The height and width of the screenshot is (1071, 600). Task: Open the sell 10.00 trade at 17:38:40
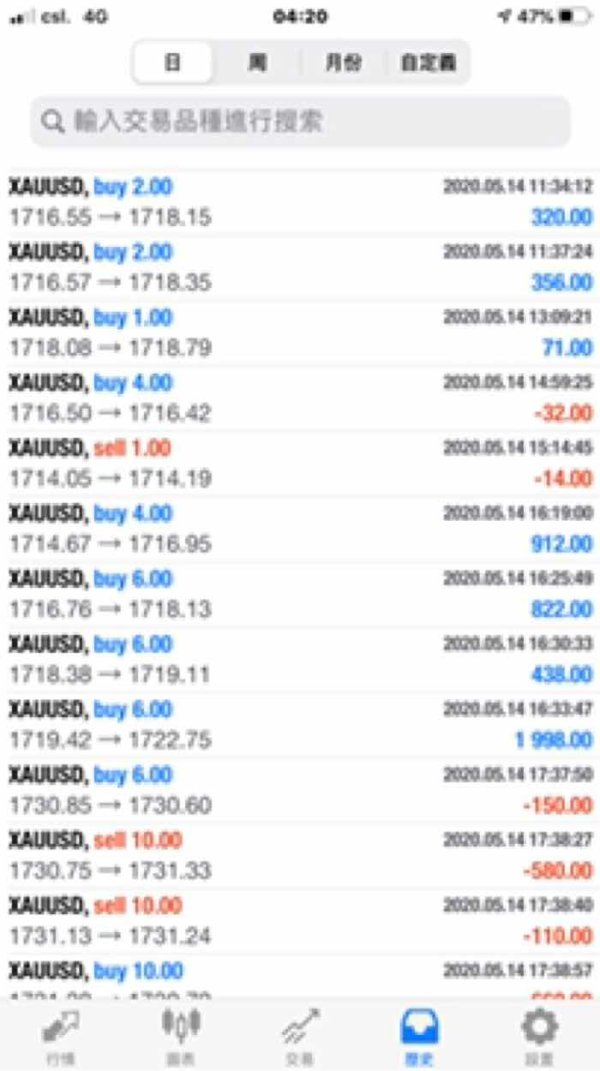click(x=300, y=921)
